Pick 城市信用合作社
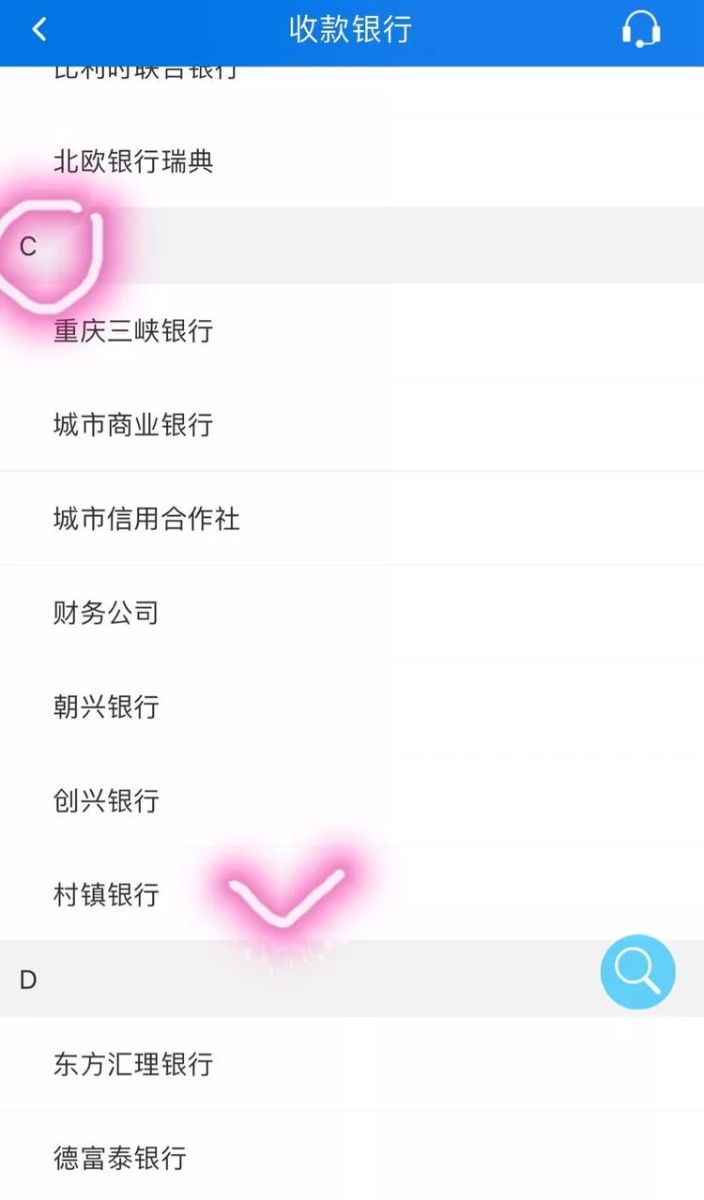 (352, 518)
